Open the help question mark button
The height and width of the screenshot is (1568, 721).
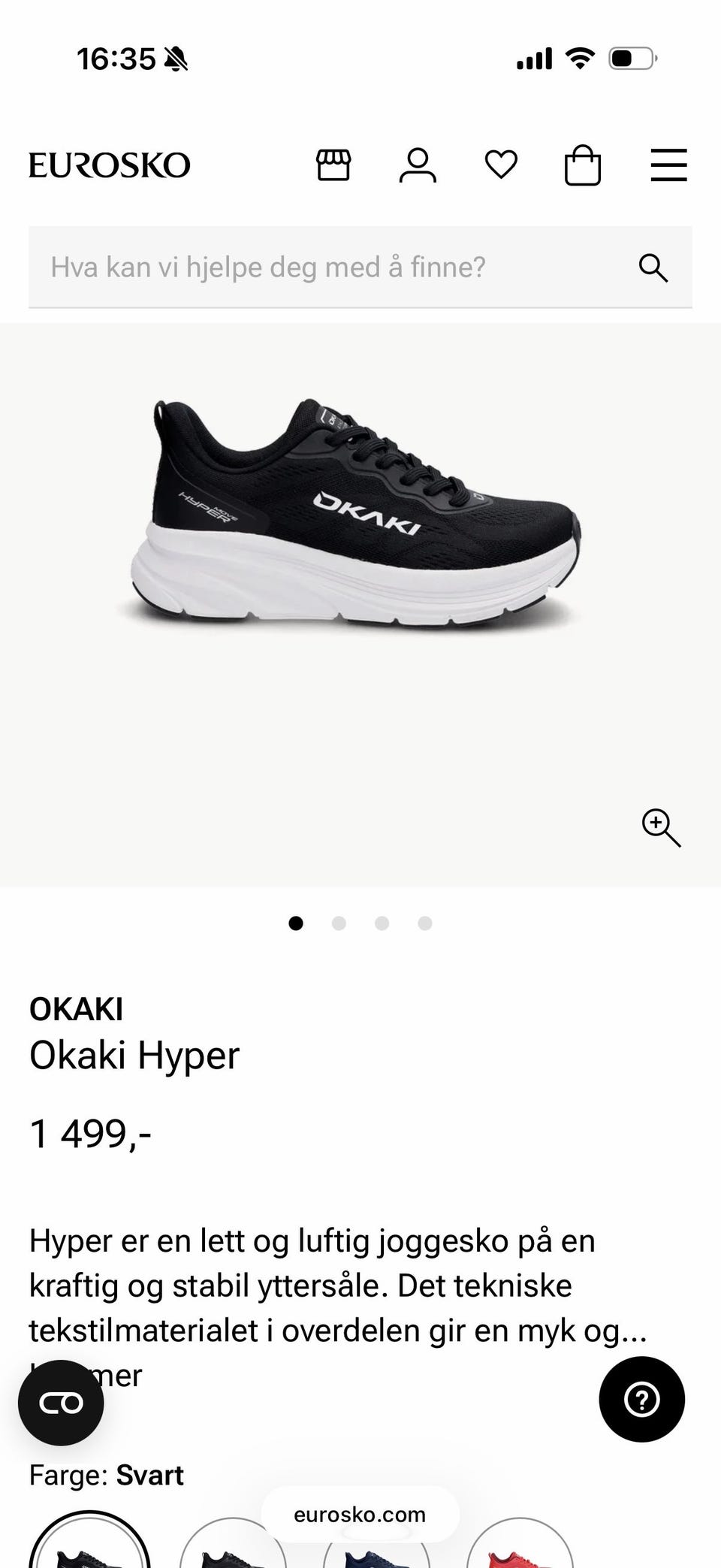pos(642,1399)
